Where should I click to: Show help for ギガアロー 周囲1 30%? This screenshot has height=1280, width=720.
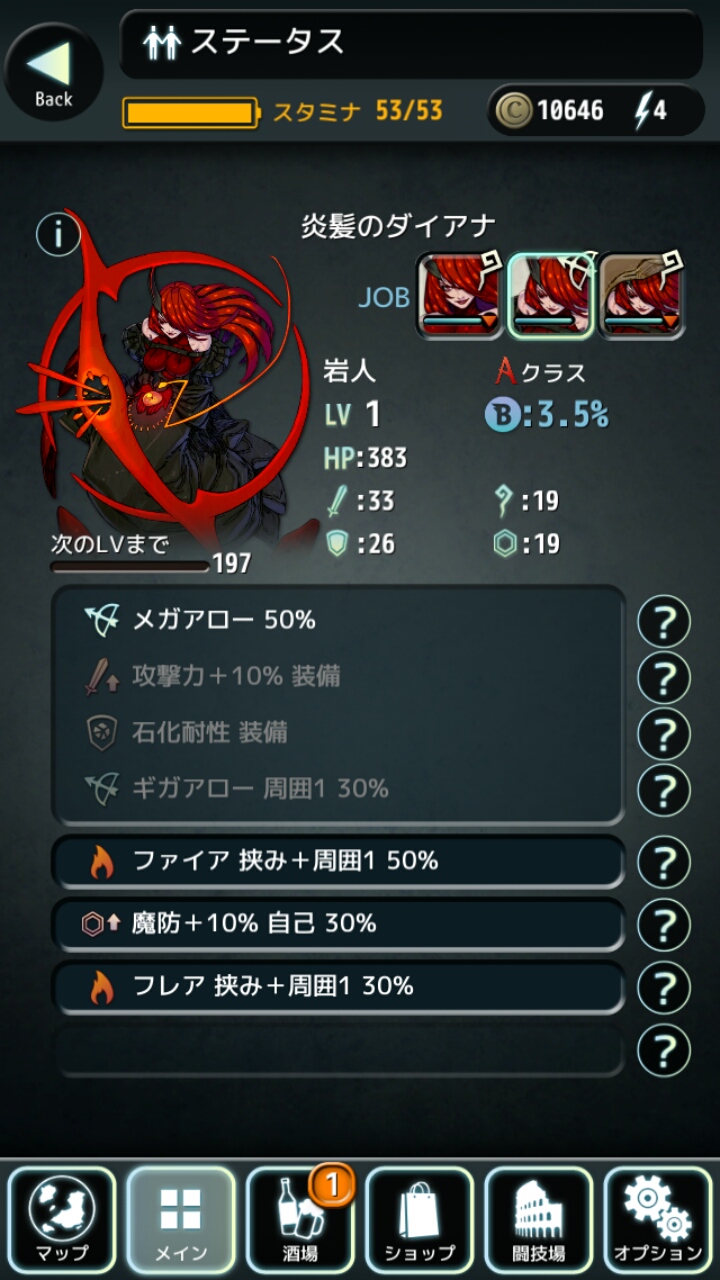coord(663,789)
